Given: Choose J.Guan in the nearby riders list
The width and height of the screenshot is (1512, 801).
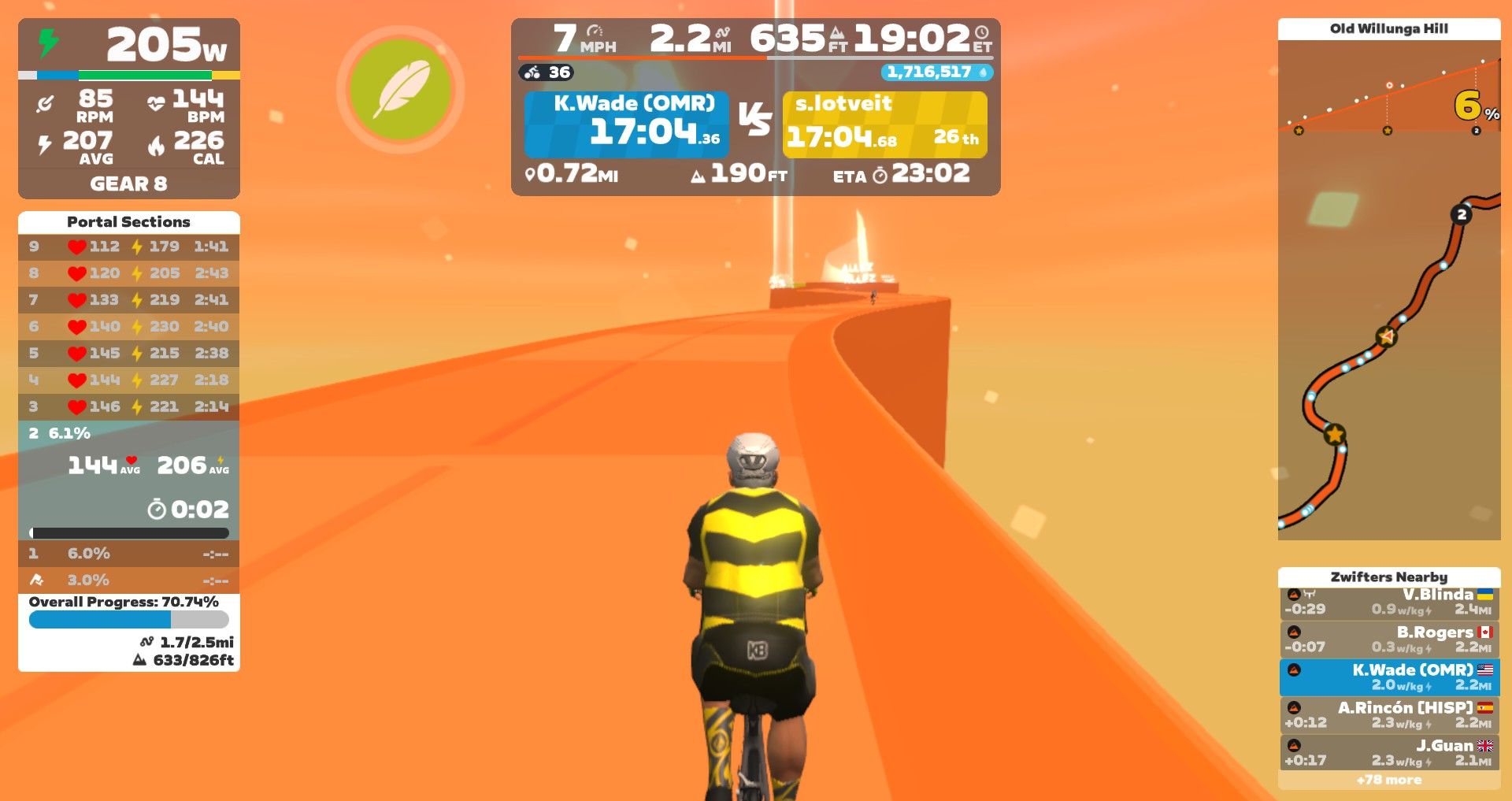Looking at the screenshot, I should (1389, 752).
